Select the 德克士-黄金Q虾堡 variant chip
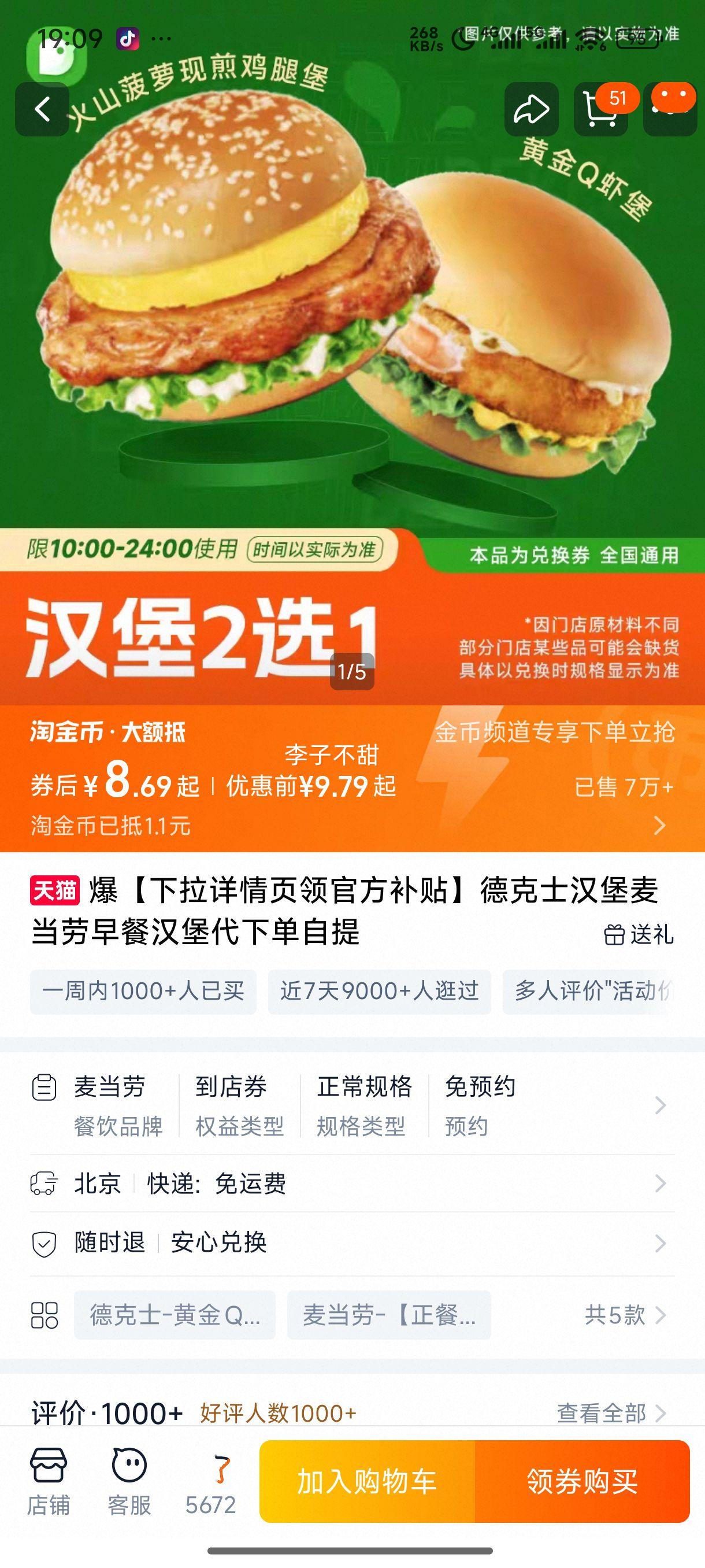 coord(175,1315)
